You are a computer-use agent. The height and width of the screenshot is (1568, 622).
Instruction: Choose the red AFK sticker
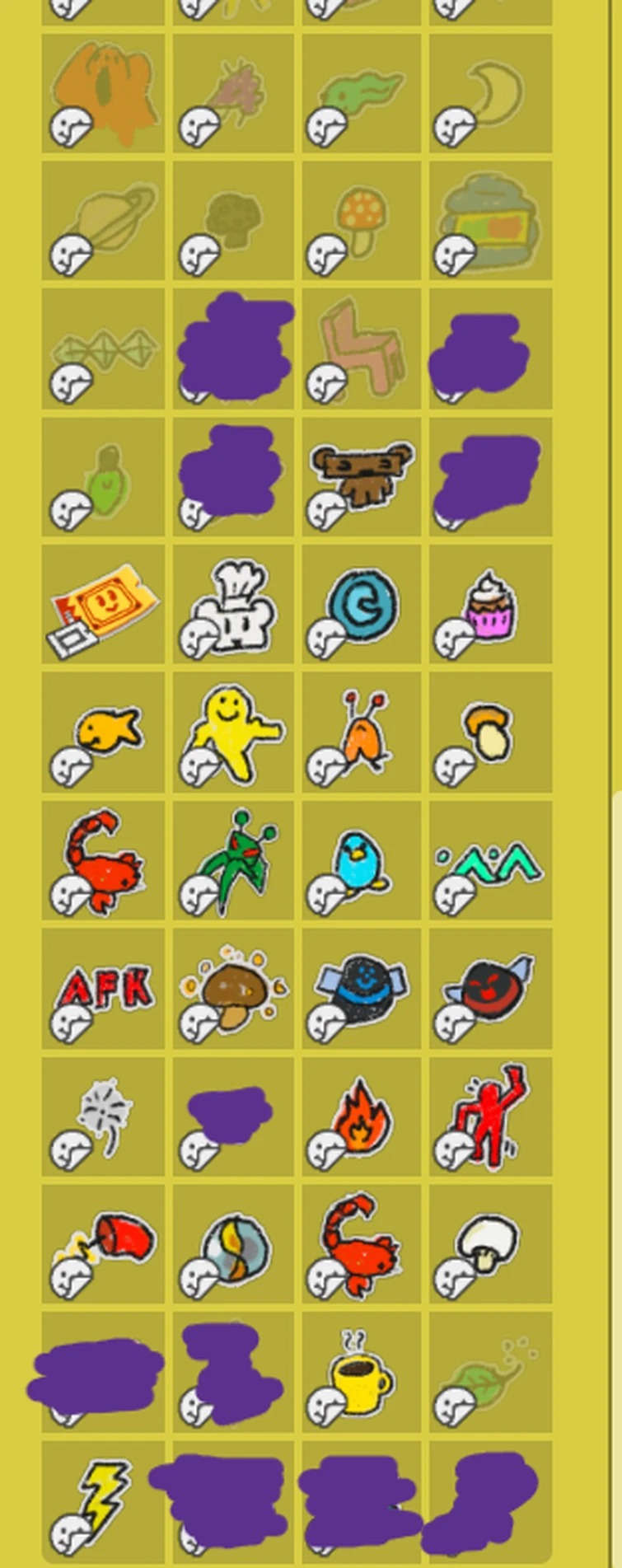tap(103, 989)
